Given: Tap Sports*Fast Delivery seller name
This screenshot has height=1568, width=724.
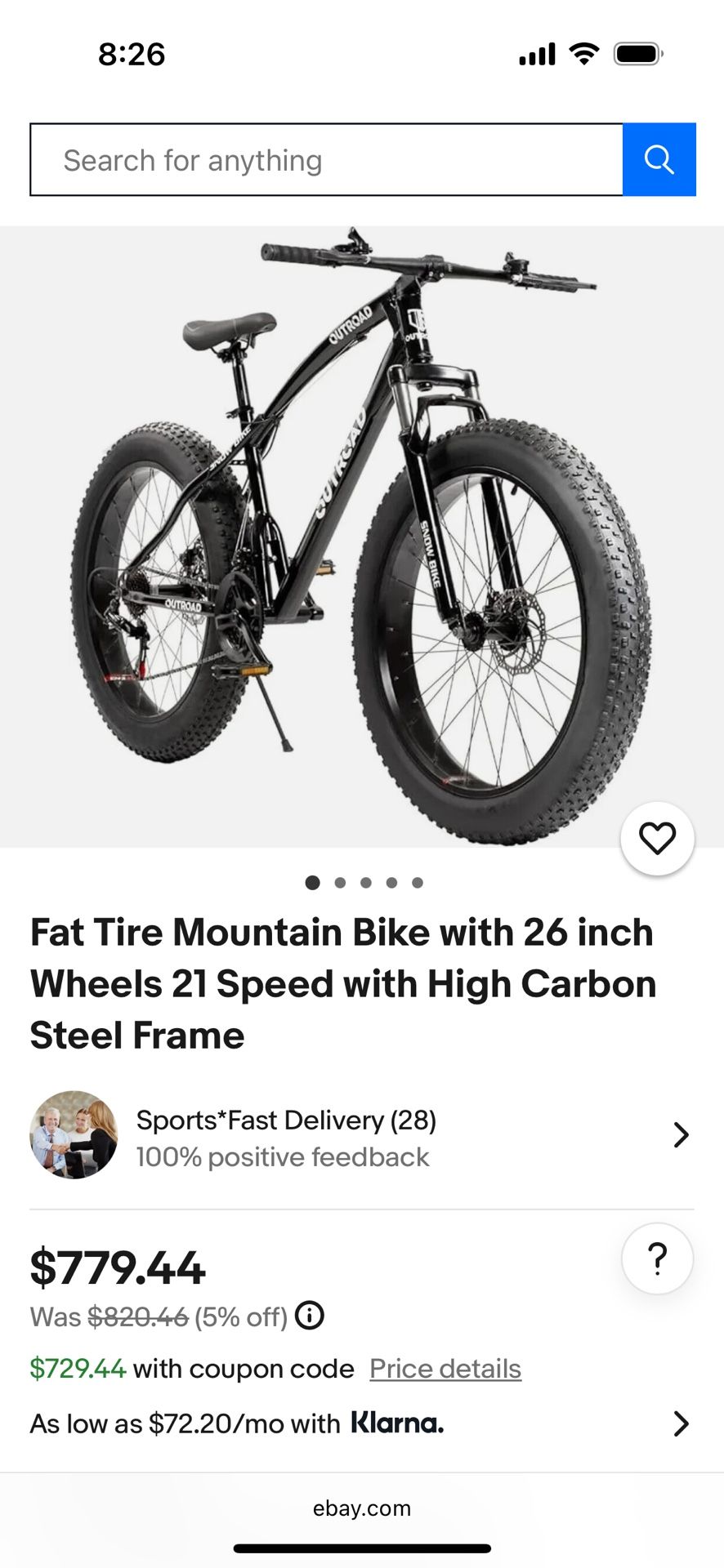Looking at the screenshot, I should (x=287, y=1120).
